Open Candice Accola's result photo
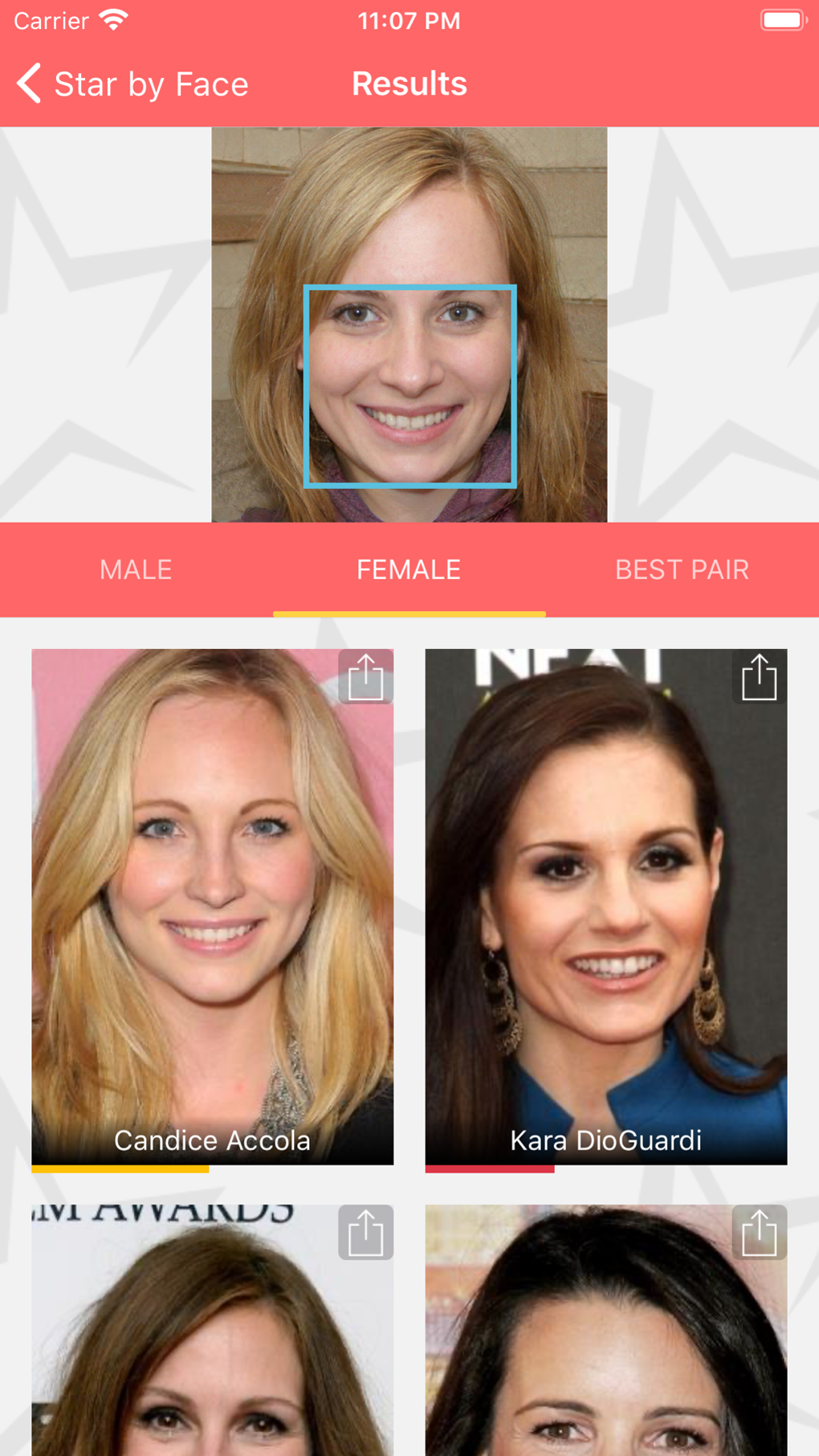The width and height of the screenshot is (819, 1456). pyautogui.click(x=212, y=883)
